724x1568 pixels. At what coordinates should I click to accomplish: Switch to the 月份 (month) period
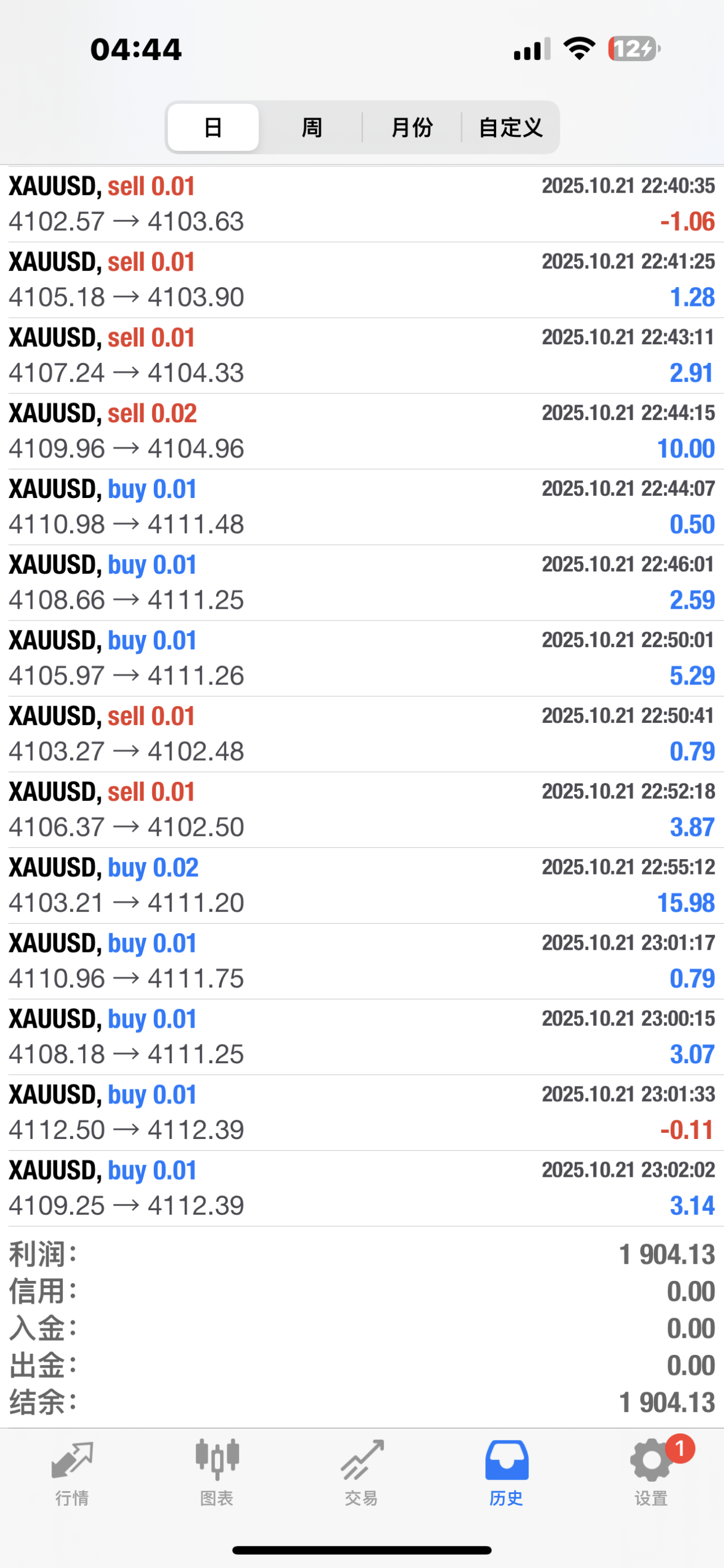point(412,128)
